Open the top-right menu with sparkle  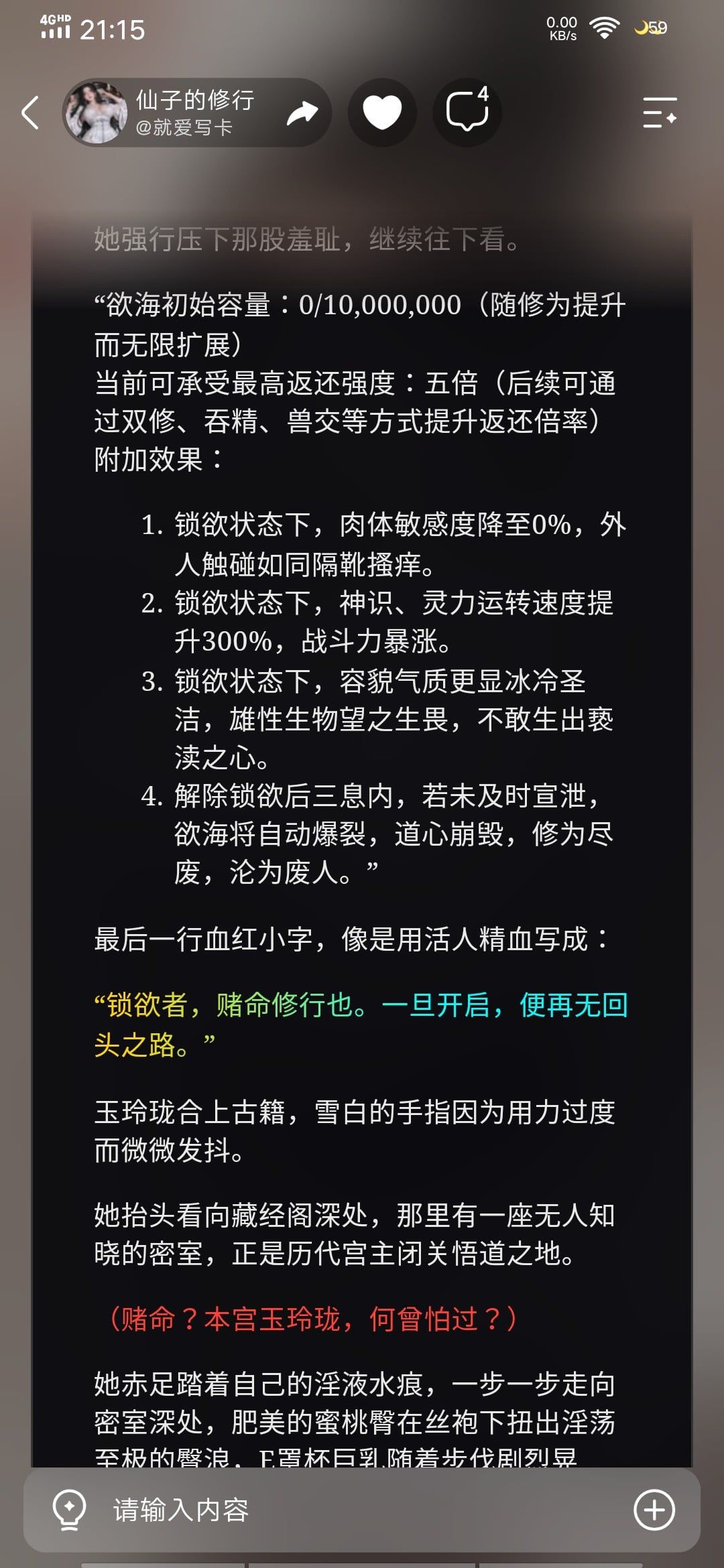(x=660, y=112)
